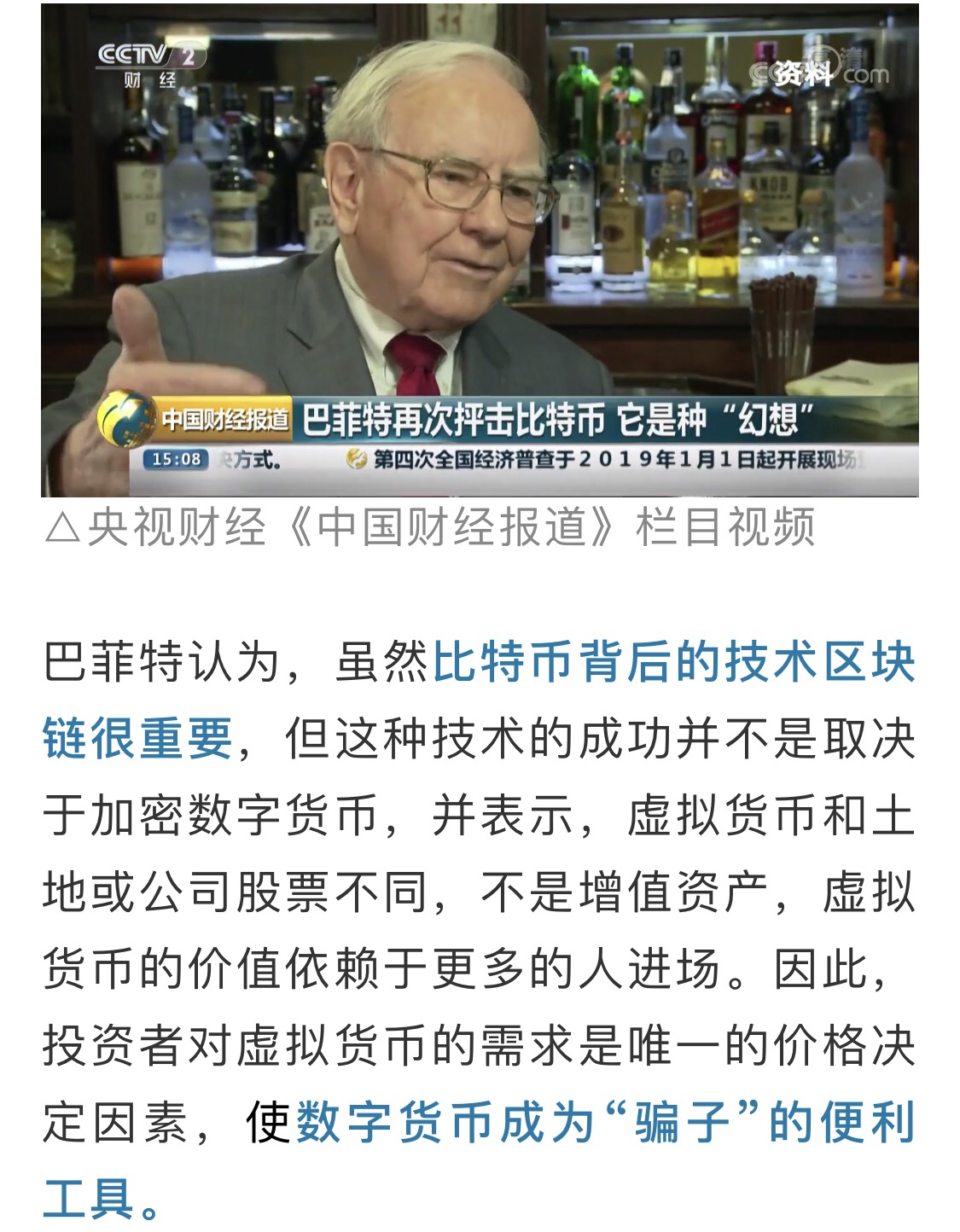The image size is (960, 1232).
Task: Open the CCTV video screenshot image
Action: (x=480, y=249)
